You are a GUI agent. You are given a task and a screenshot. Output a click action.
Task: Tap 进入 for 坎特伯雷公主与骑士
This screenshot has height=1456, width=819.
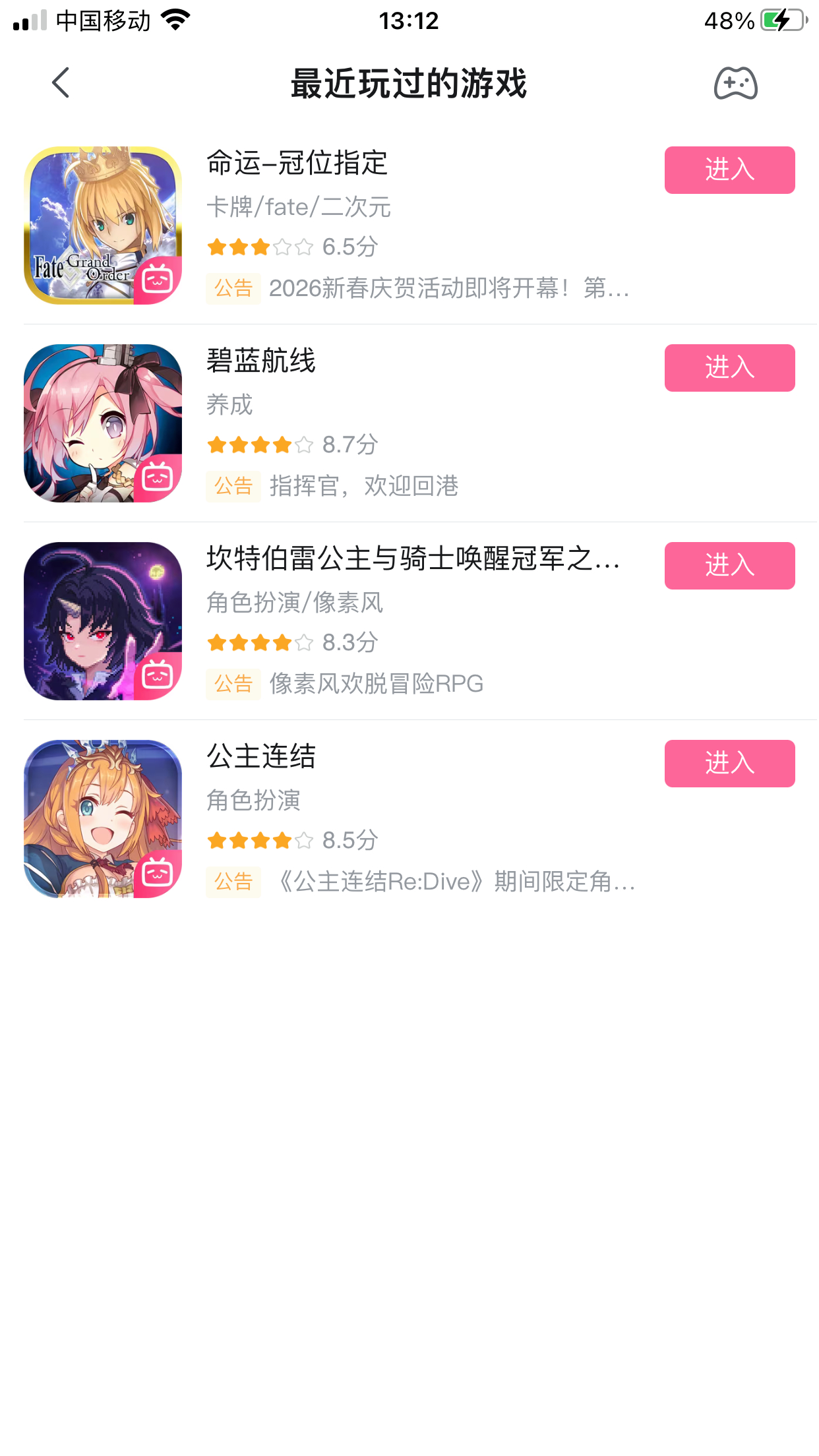click(x=729, y=566)
